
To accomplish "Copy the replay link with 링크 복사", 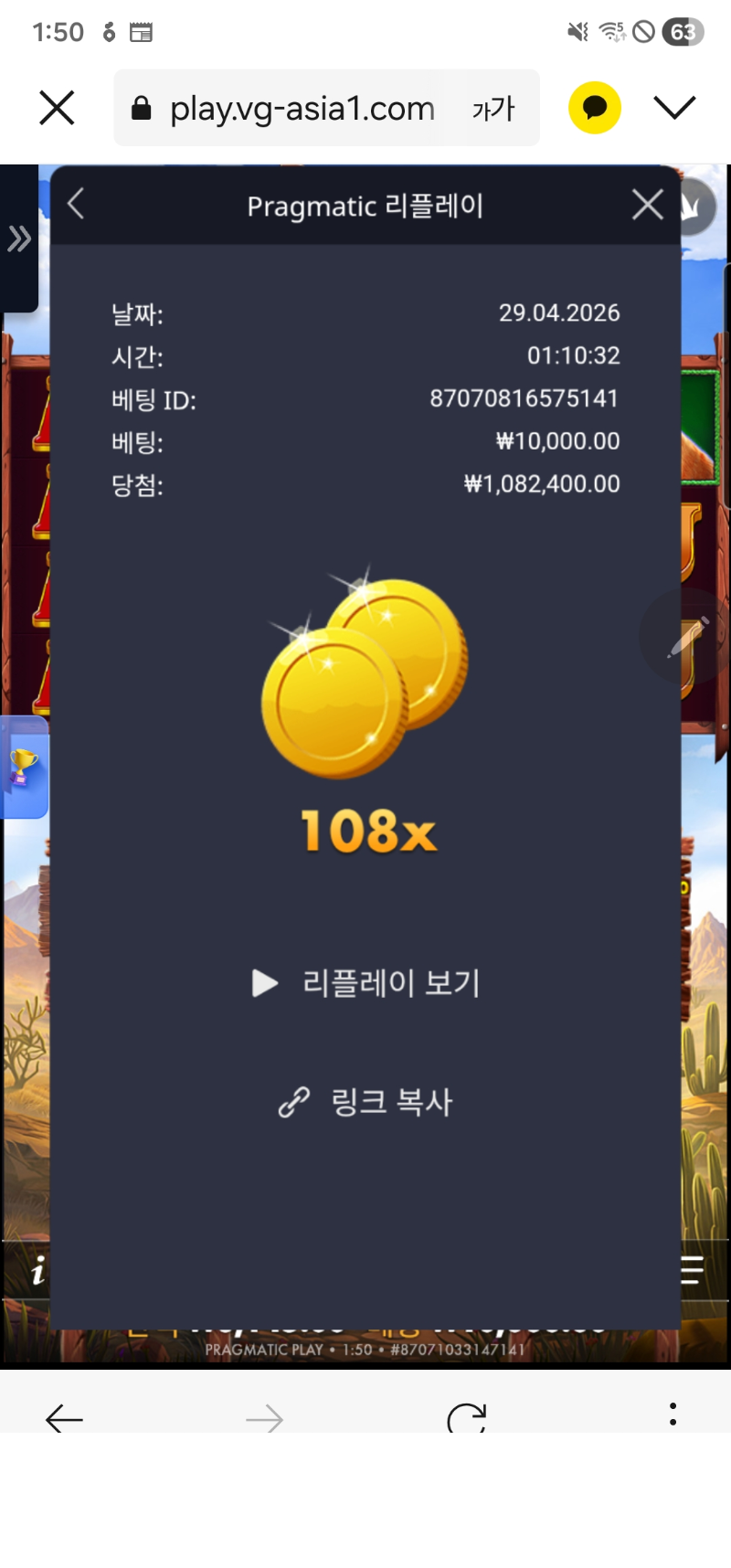I will click(365, 1102).
